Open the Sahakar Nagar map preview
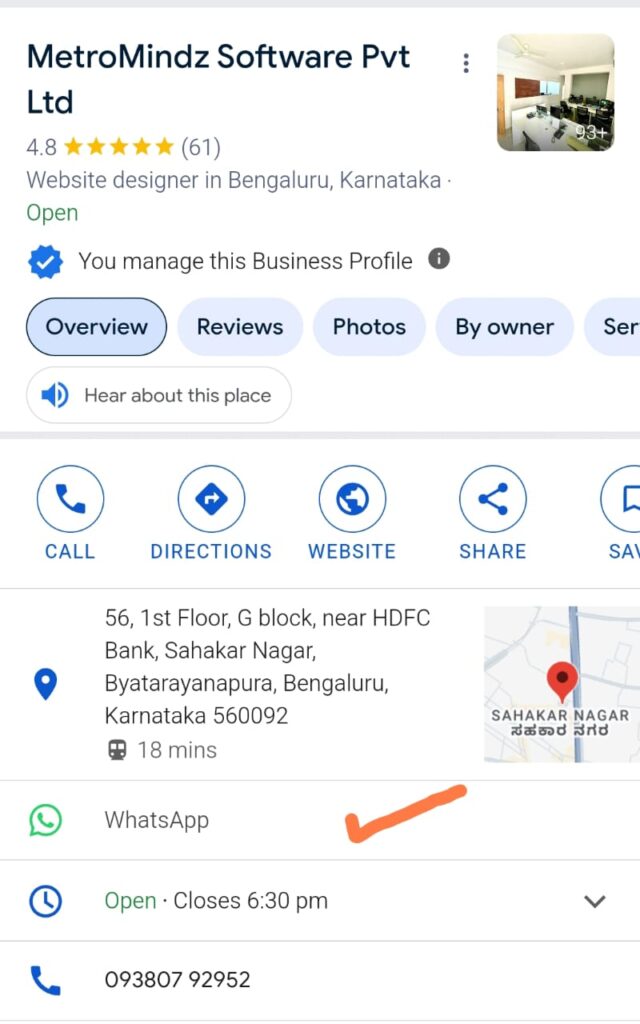 560,684
